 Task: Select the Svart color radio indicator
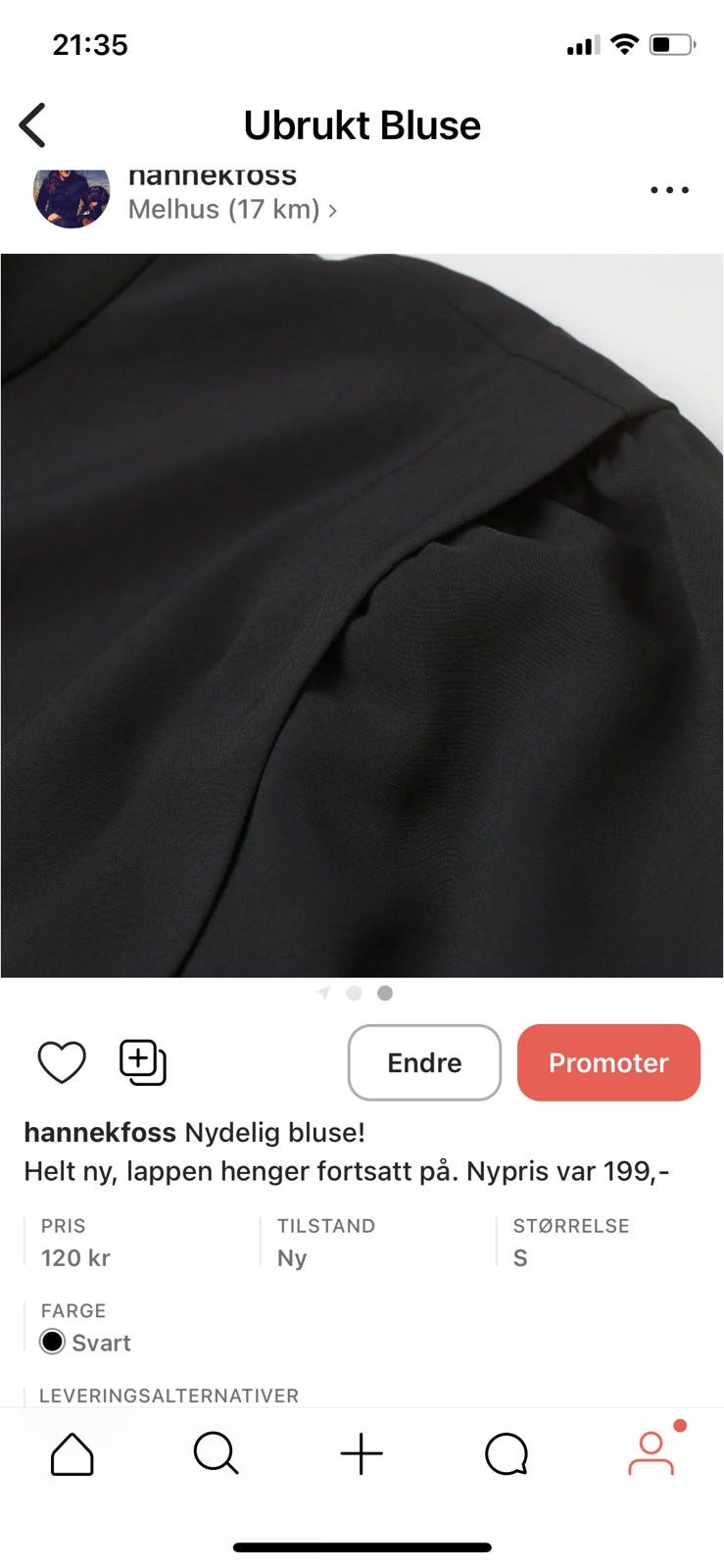(52, 1341)
